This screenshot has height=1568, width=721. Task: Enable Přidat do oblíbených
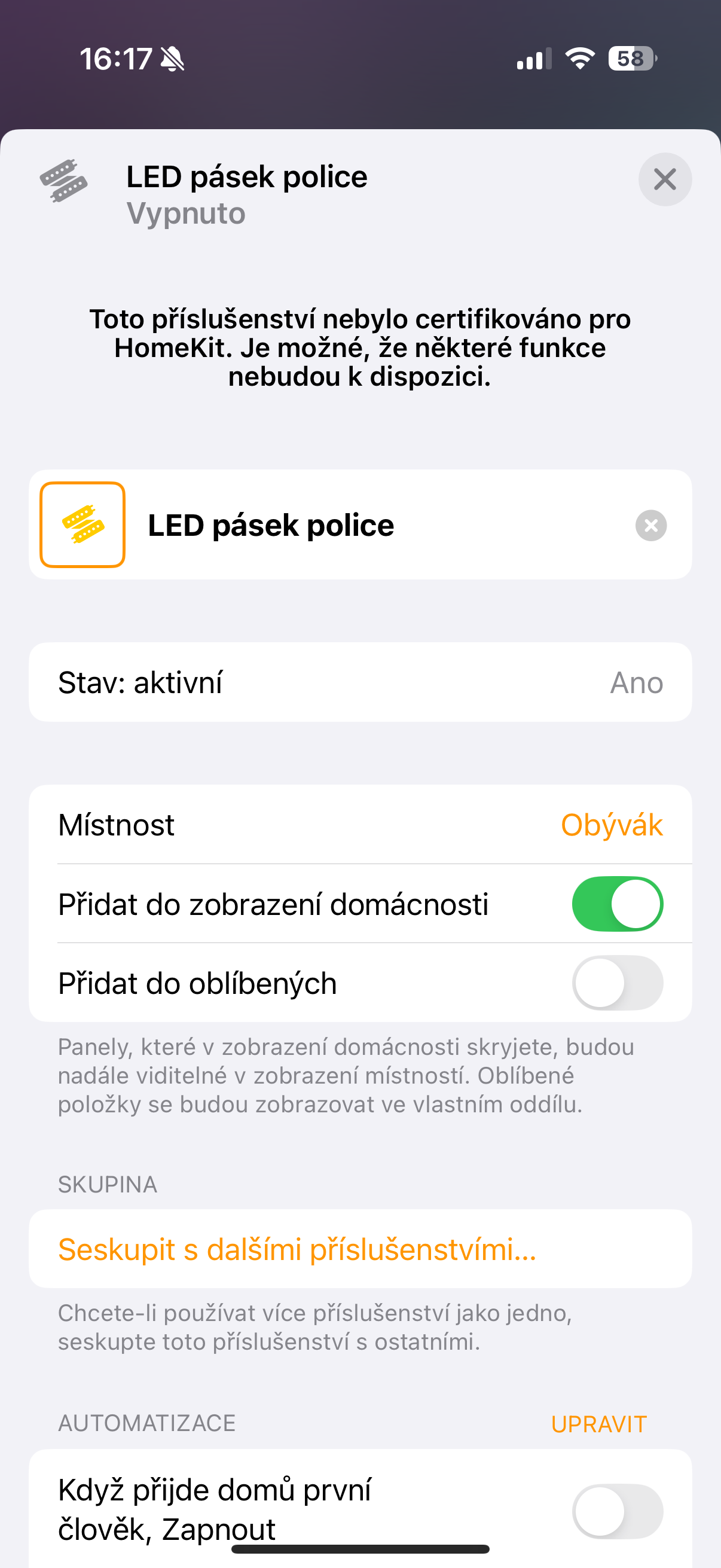click(617, 983)
